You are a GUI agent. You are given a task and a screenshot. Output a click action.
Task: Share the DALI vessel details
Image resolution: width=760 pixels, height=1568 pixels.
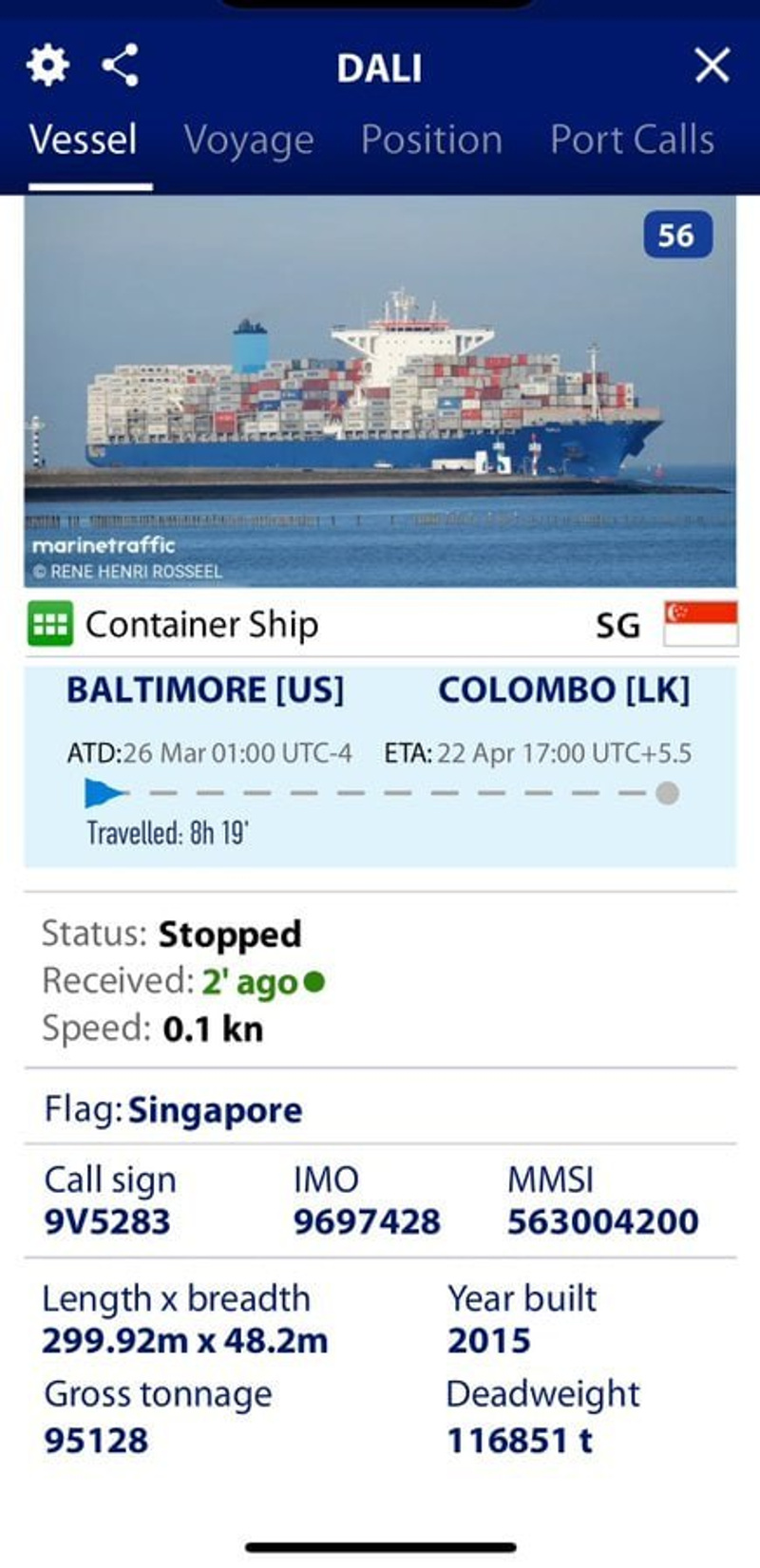[121, 66]
